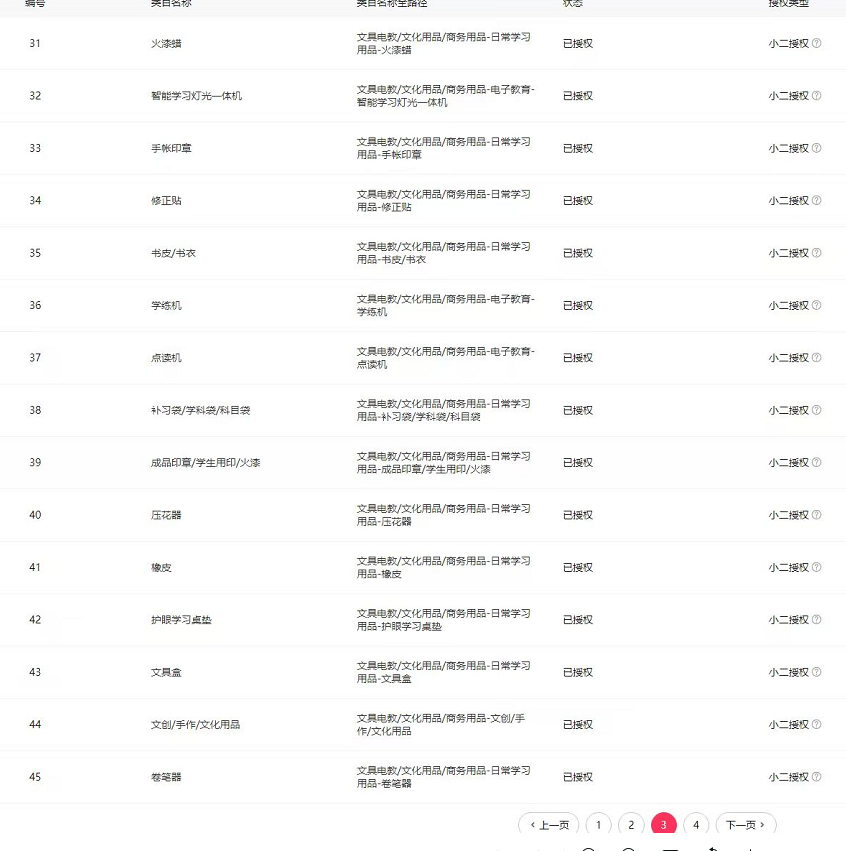The height and width of the screenshot is (851, 846).
Task: Jump to page 1
Action: point(598,825)
